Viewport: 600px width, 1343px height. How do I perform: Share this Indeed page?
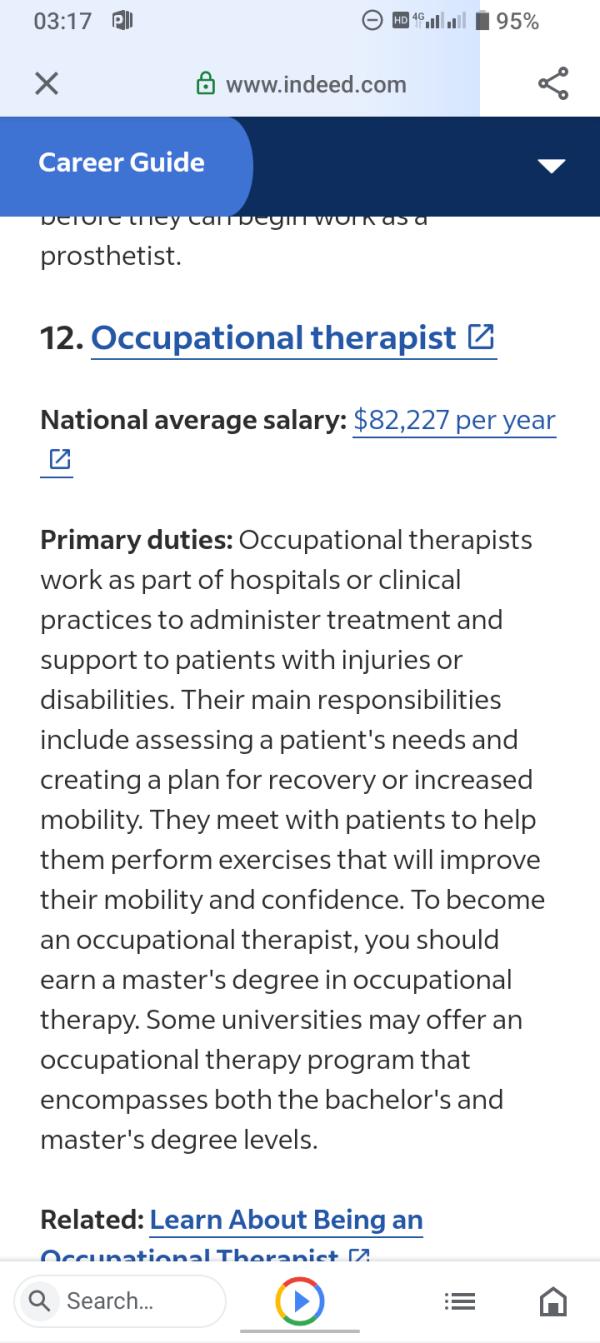coord(553,84)
